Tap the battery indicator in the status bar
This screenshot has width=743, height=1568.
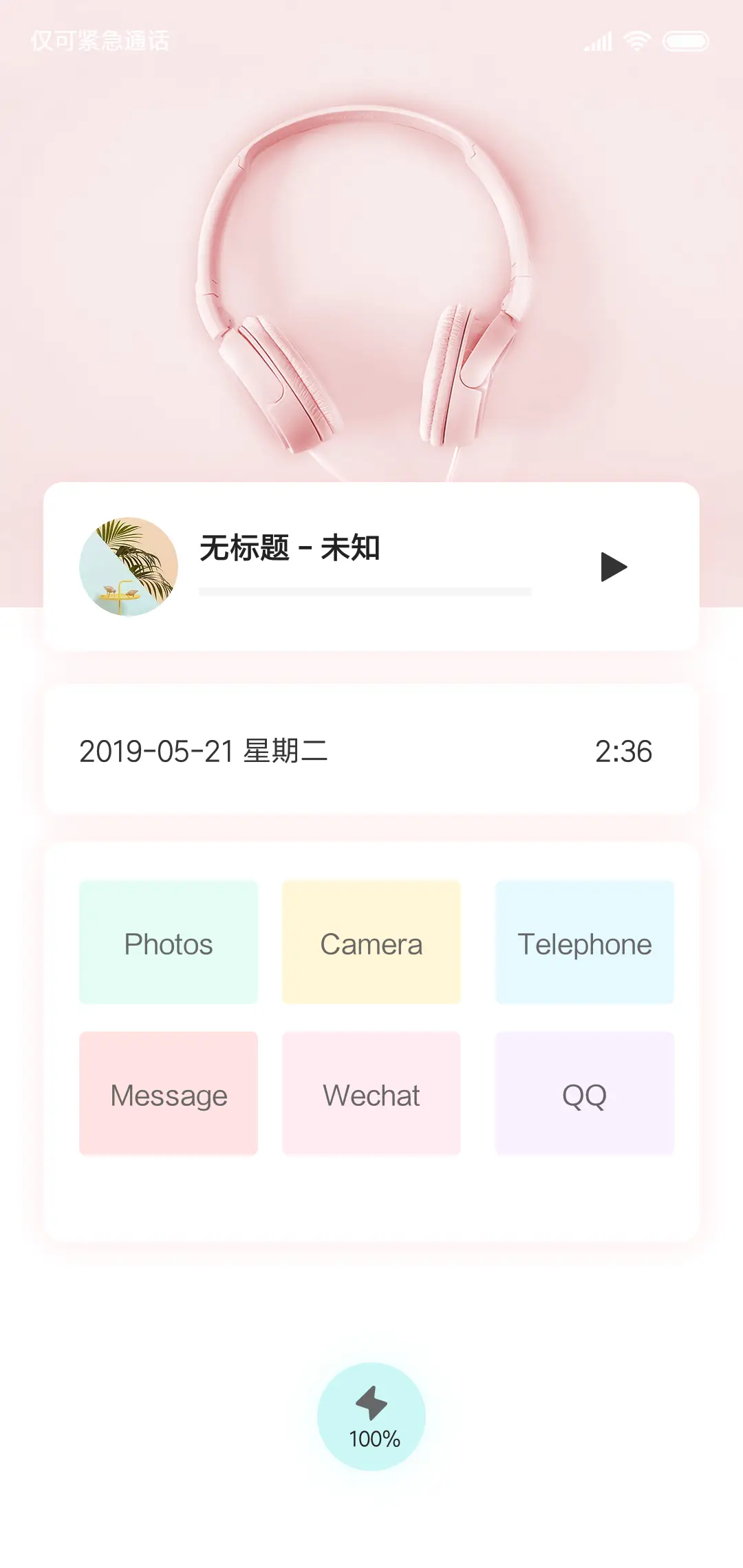click(x=685, y=41)
